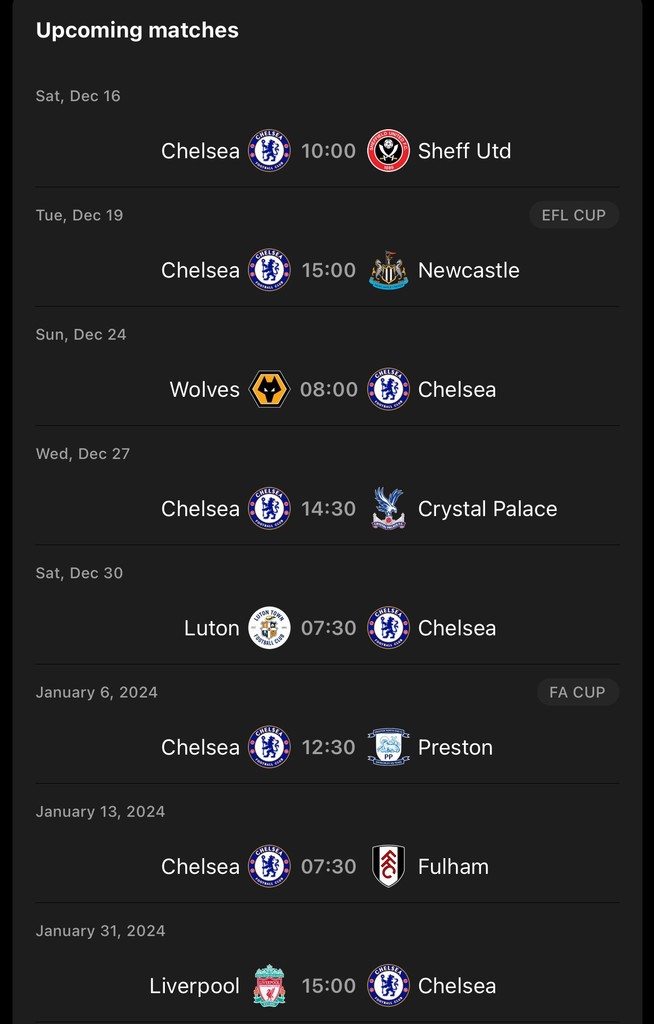Select the Liverpool vs Chelsea fixture
Image resolution: width=654 pixels, height=1024 pixels.
tap(328, 985)
